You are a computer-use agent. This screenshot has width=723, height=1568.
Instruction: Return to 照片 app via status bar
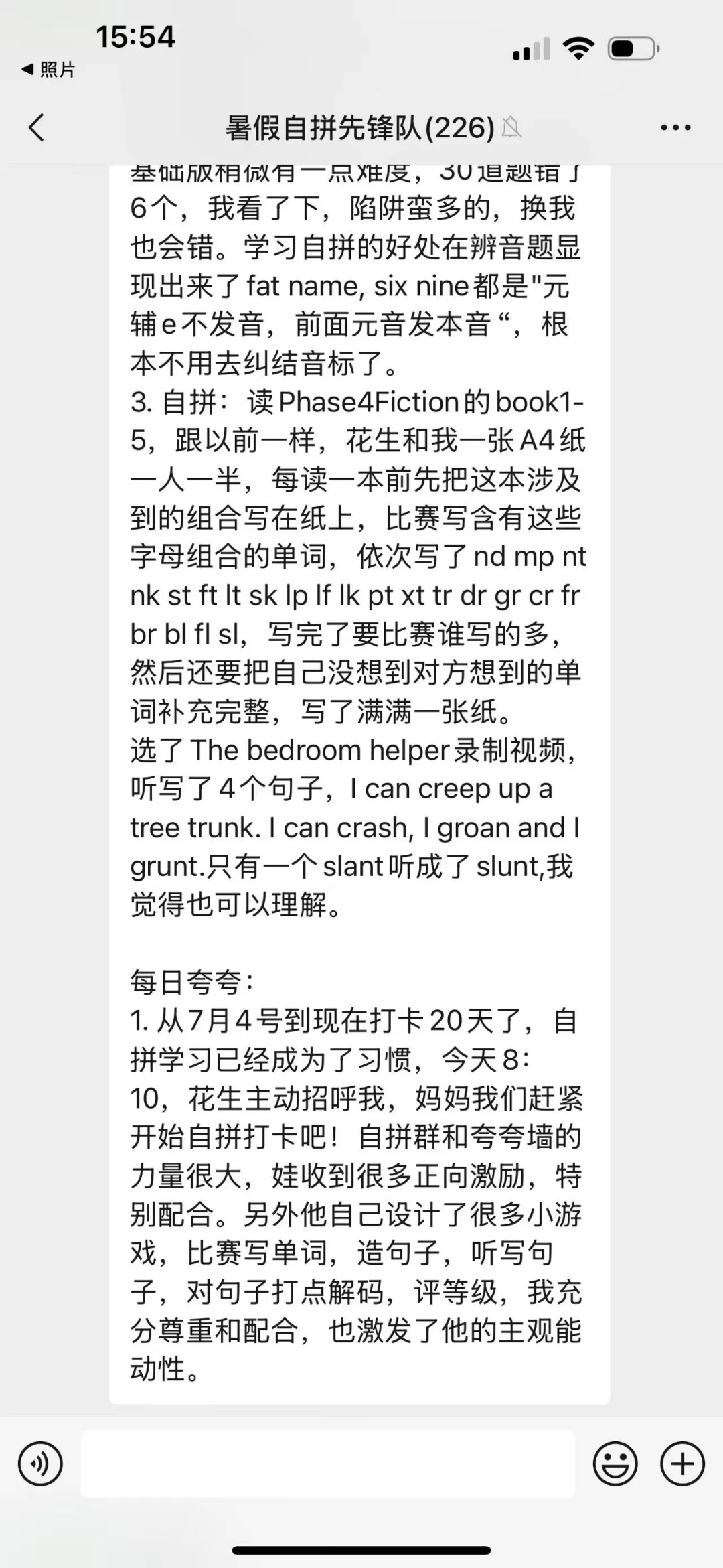coord(48,69)
